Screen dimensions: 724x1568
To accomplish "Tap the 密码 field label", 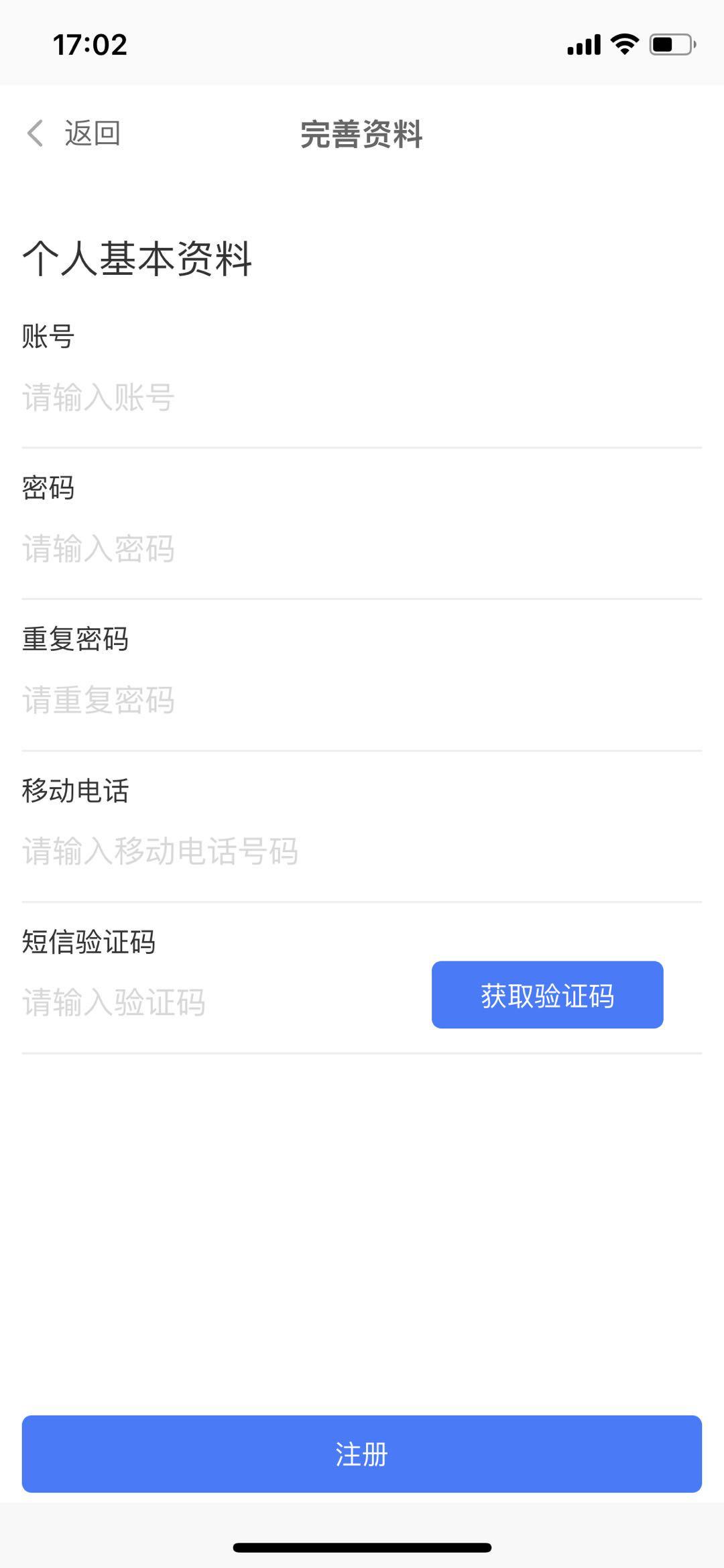I will [x=48, y=488].
